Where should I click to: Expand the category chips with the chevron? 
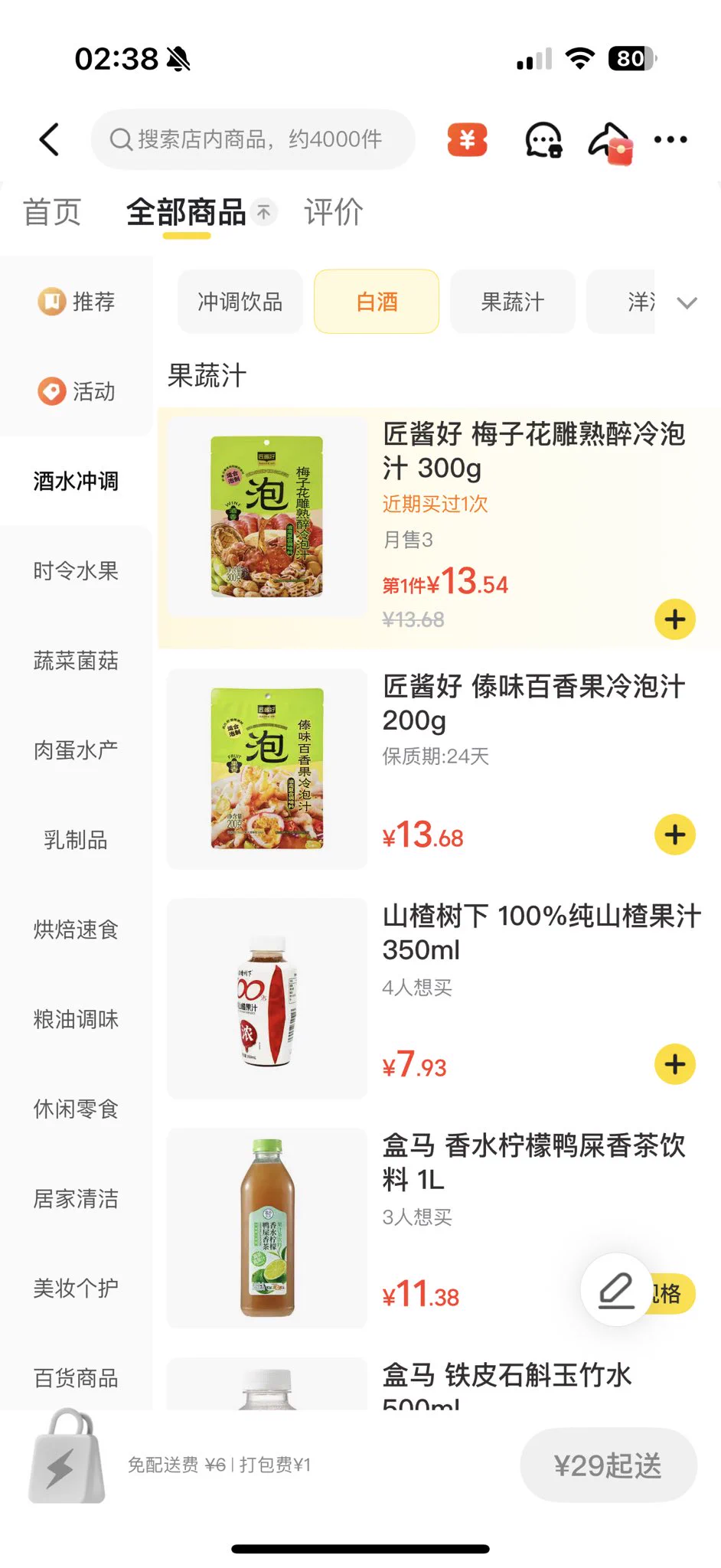pos(686,303)
